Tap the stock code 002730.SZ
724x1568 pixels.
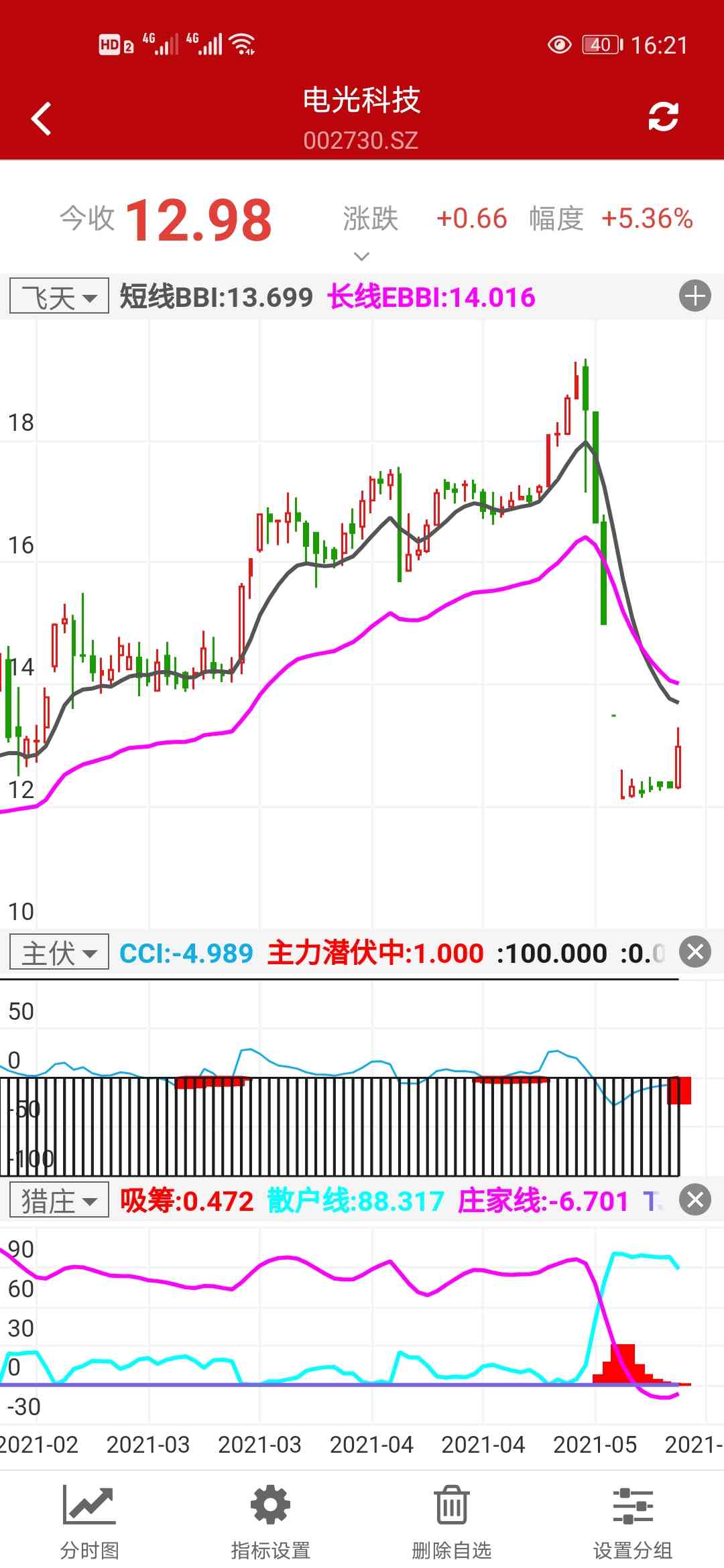(362, 140)
